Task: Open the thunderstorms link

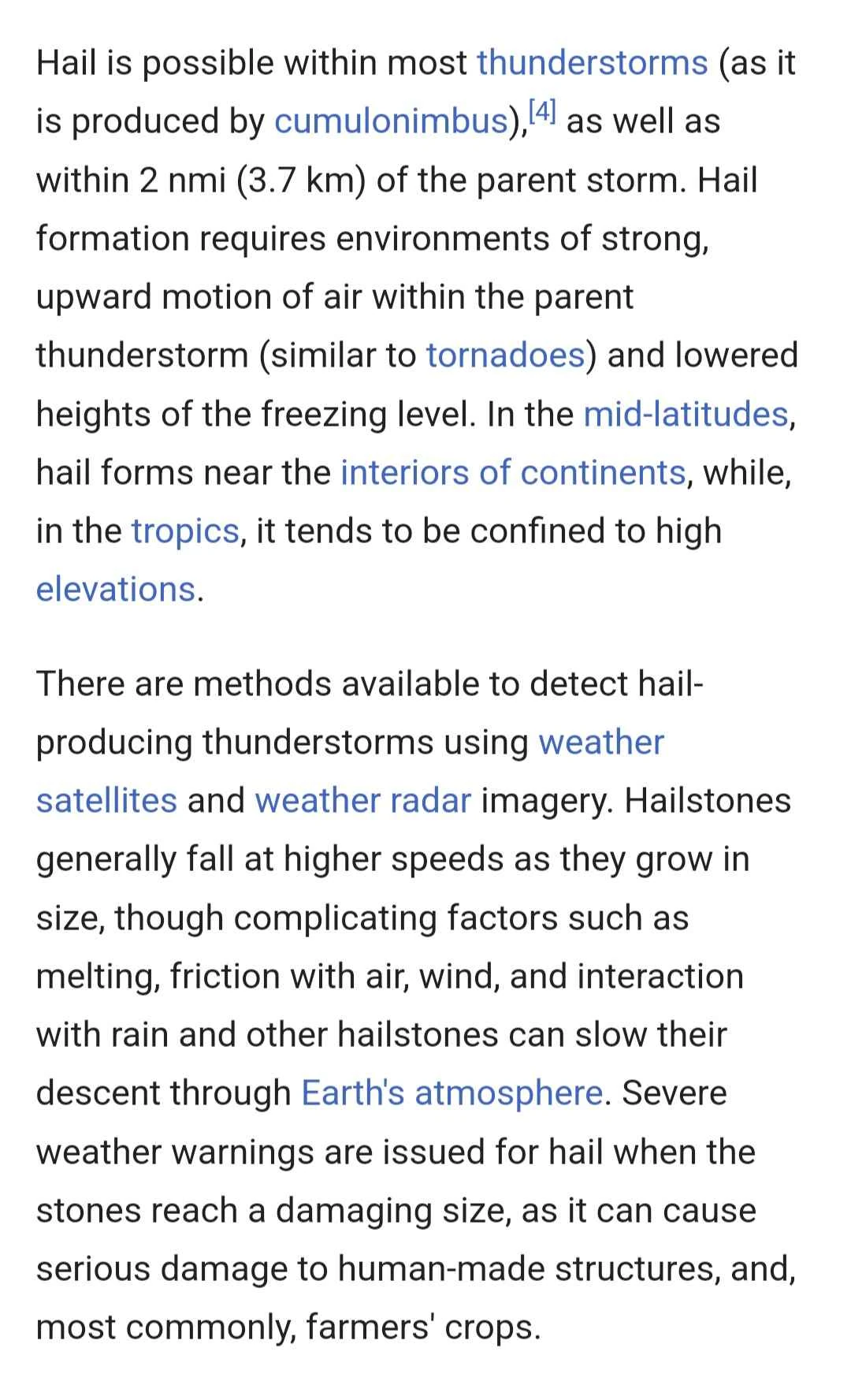Action: (x=592, y=62)
